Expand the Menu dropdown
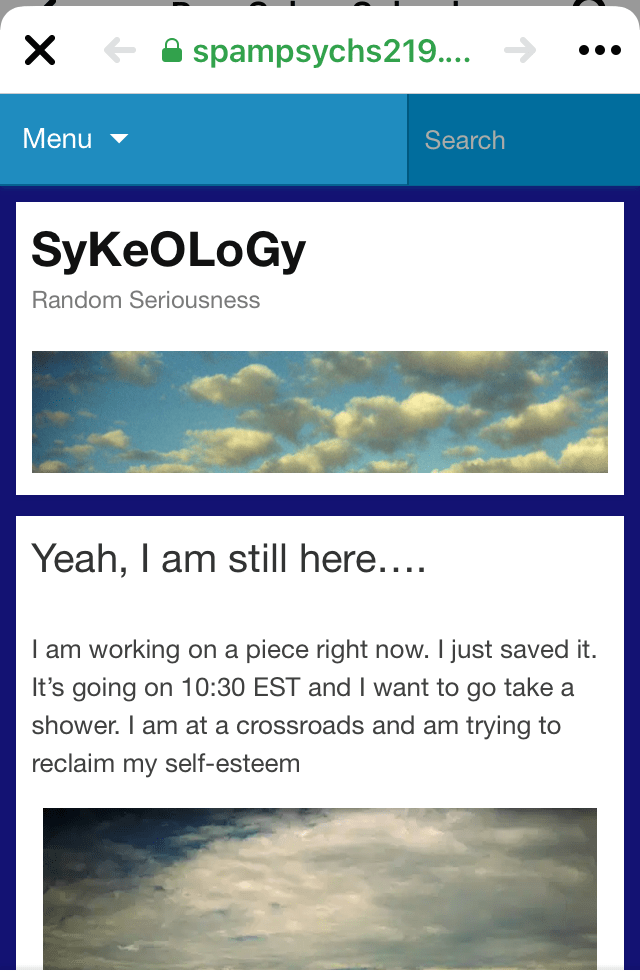This screenshot has height=980, width=640. pyautogui.click(x=76, y=139)
